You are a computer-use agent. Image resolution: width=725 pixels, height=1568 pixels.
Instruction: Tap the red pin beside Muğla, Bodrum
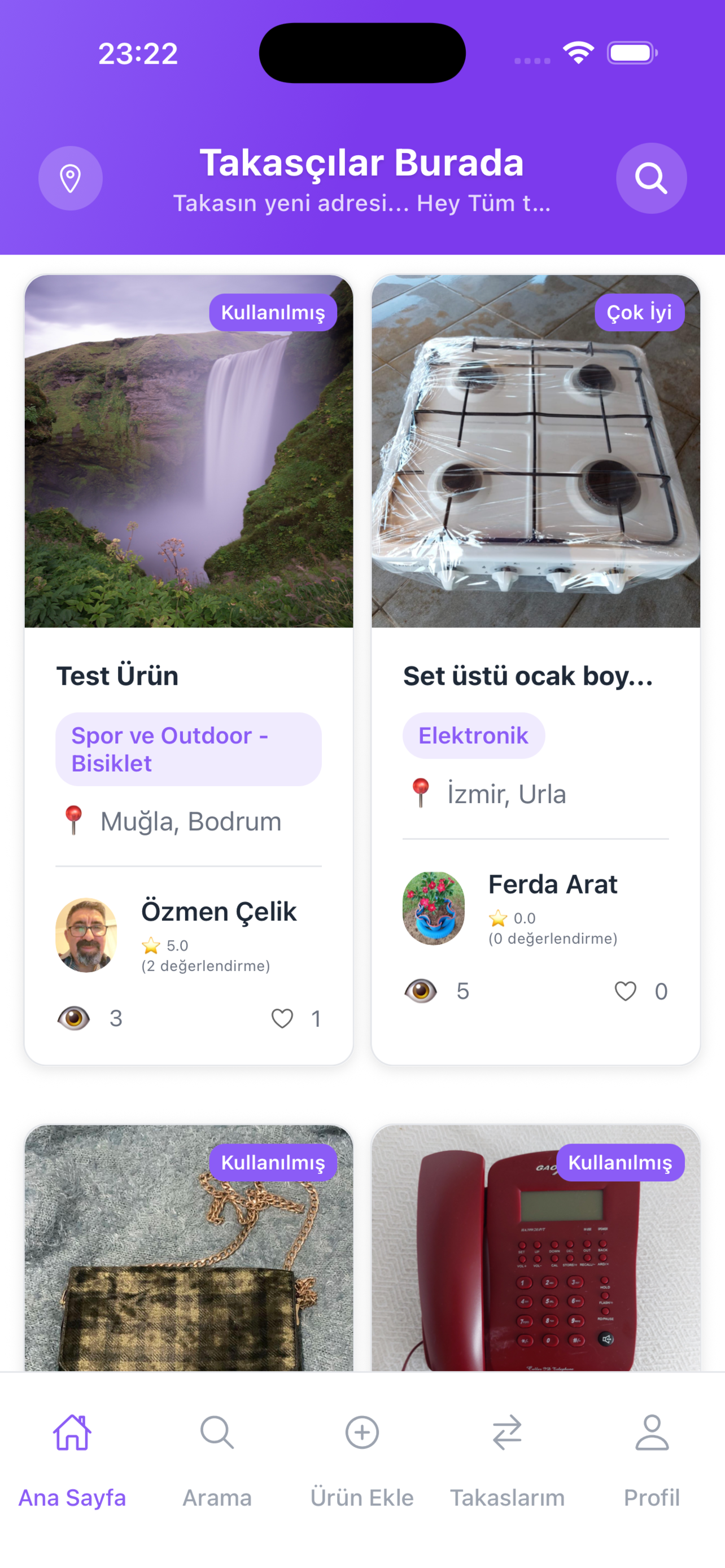(x=75, y=821)
